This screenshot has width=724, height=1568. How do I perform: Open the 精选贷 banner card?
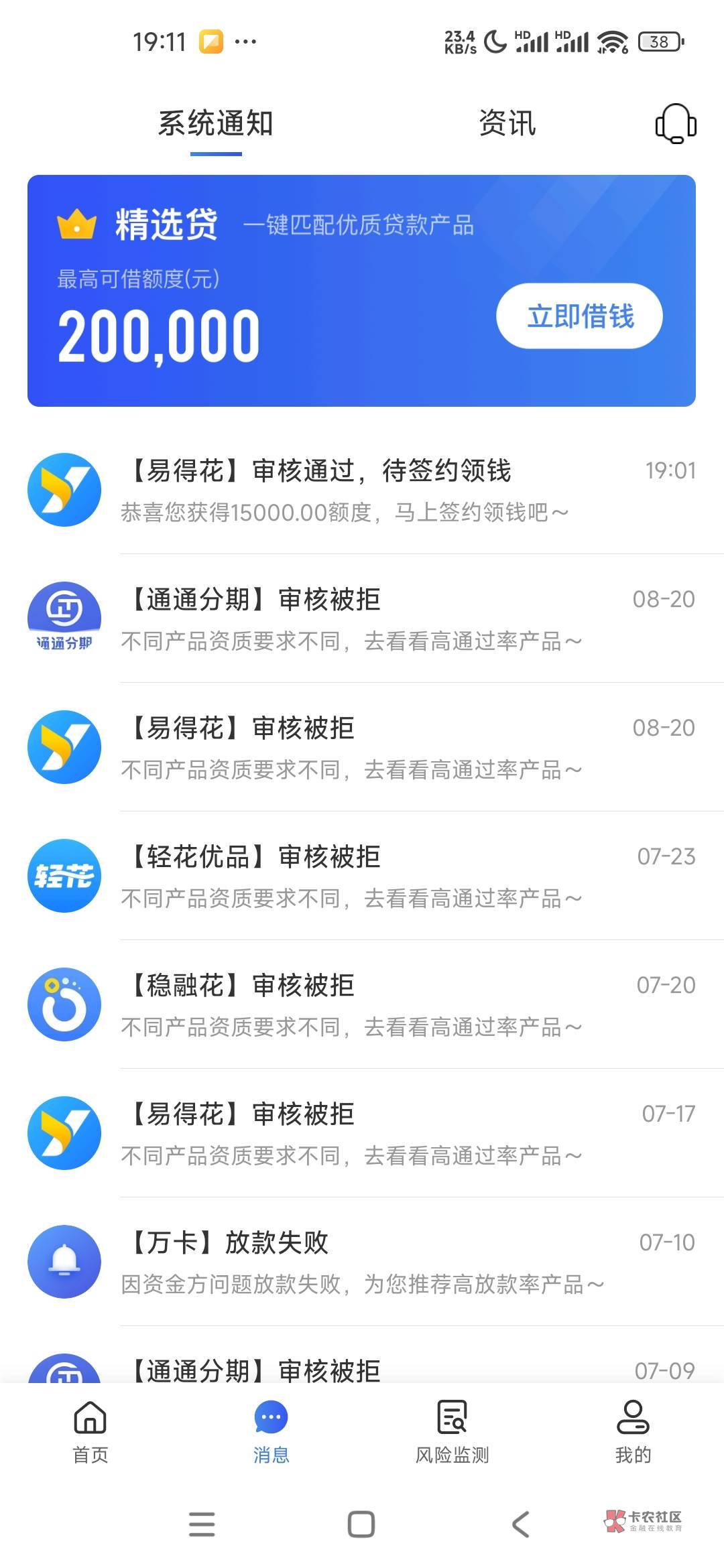click(x=361, y=290)
